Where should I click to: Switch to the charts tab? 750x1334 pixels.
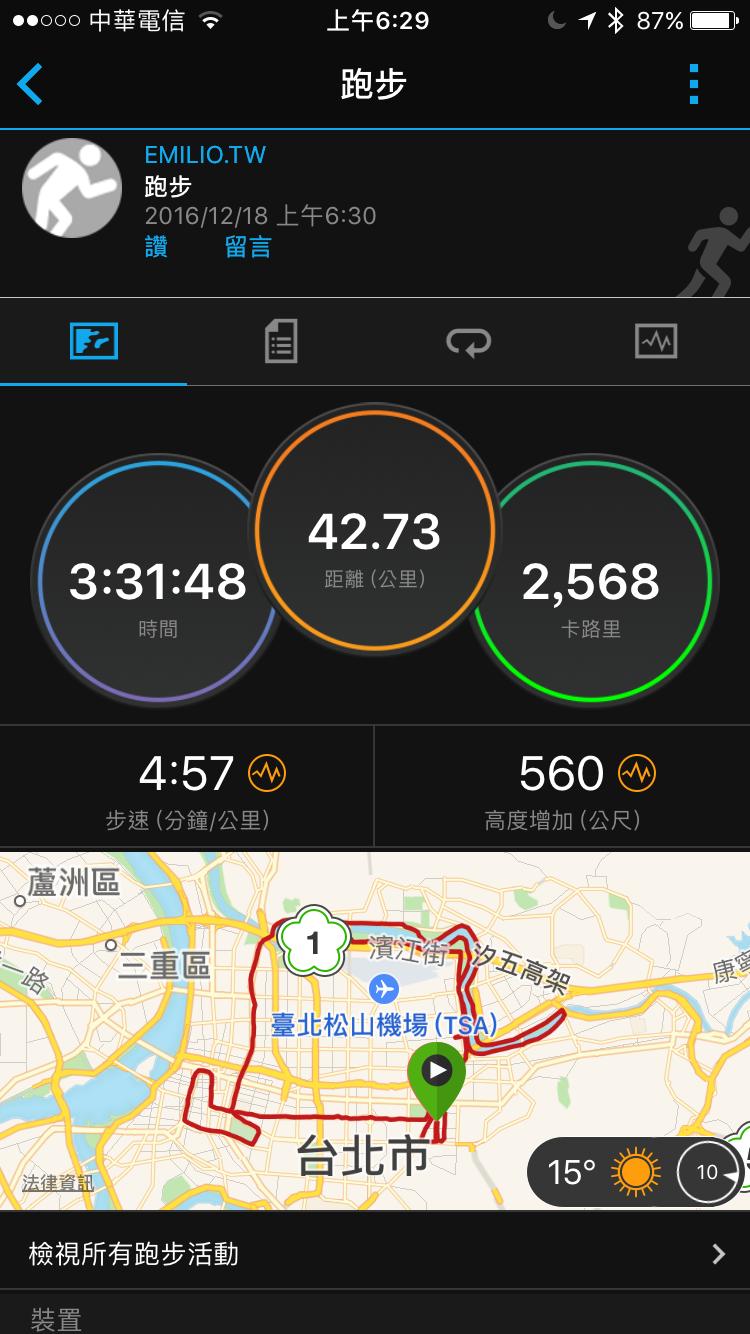pos(656,342)
